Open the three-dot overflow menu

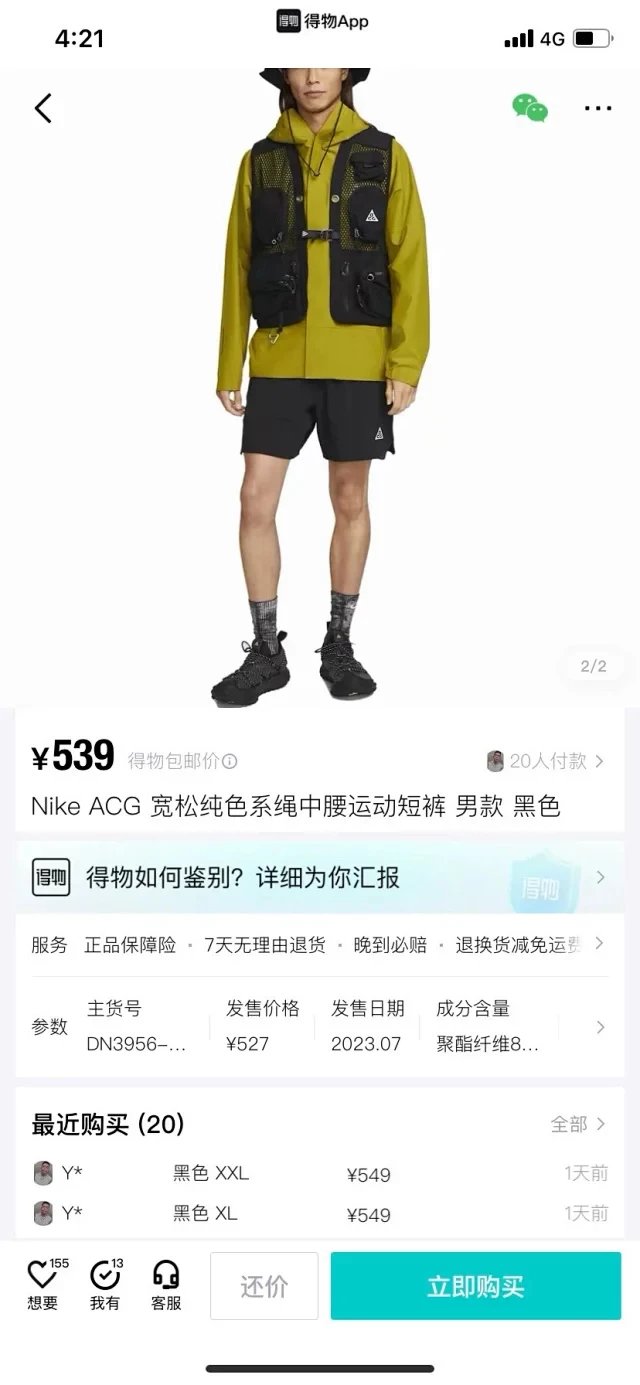pos(598,108)
